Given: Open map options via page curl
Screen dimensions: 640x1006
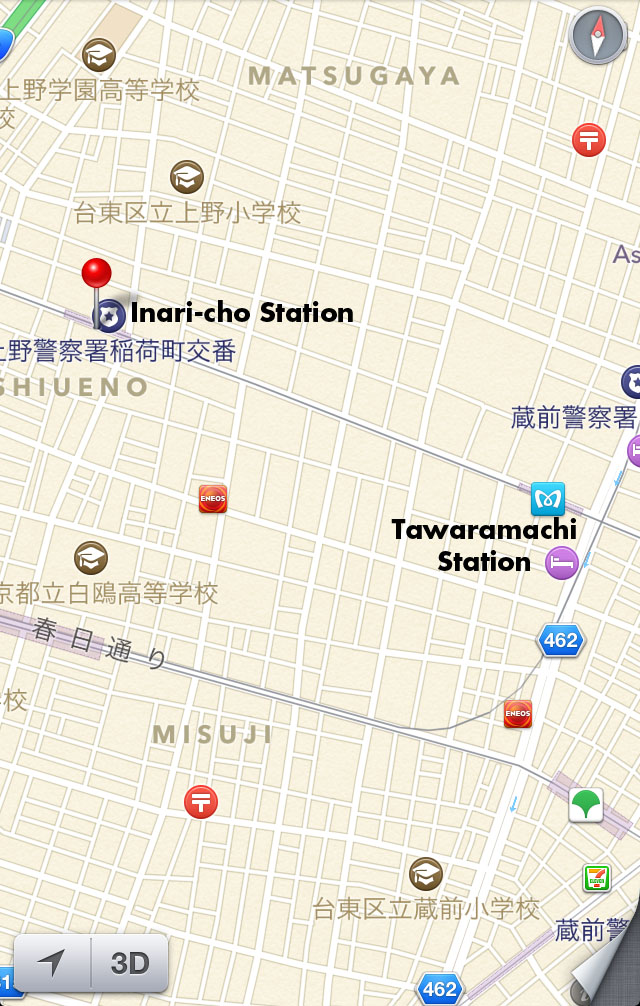Looking at the screenshot, I should 610,975.
